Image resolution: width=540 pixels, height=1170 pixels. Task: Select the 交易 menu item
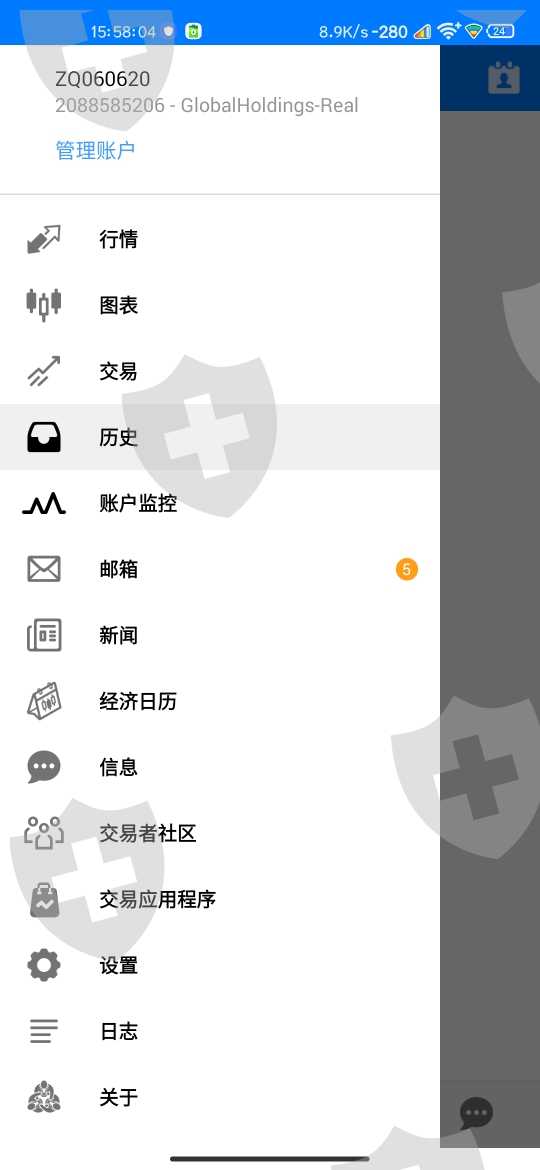(220, 371)
